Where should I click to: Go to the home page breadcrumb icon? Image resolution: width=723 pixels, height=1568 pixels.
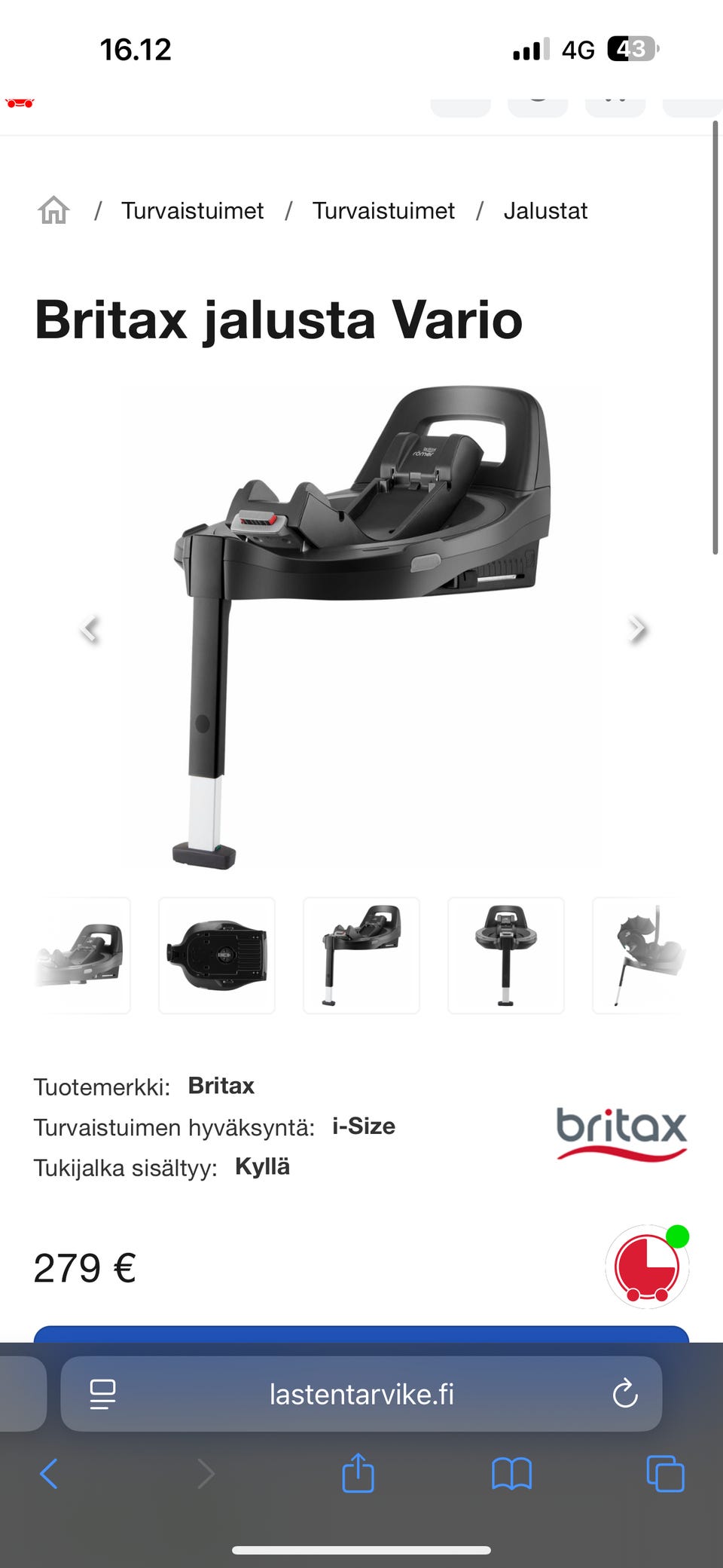(x=53, y=210)
